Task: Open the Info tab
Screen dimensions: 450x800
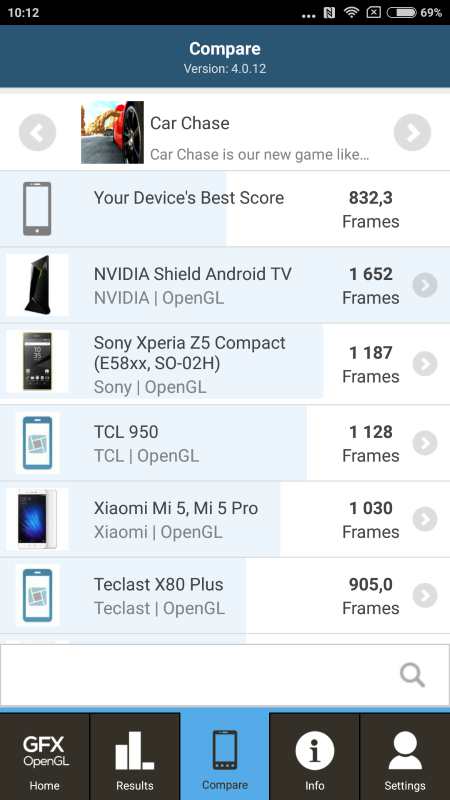Action: pos(315,757)
